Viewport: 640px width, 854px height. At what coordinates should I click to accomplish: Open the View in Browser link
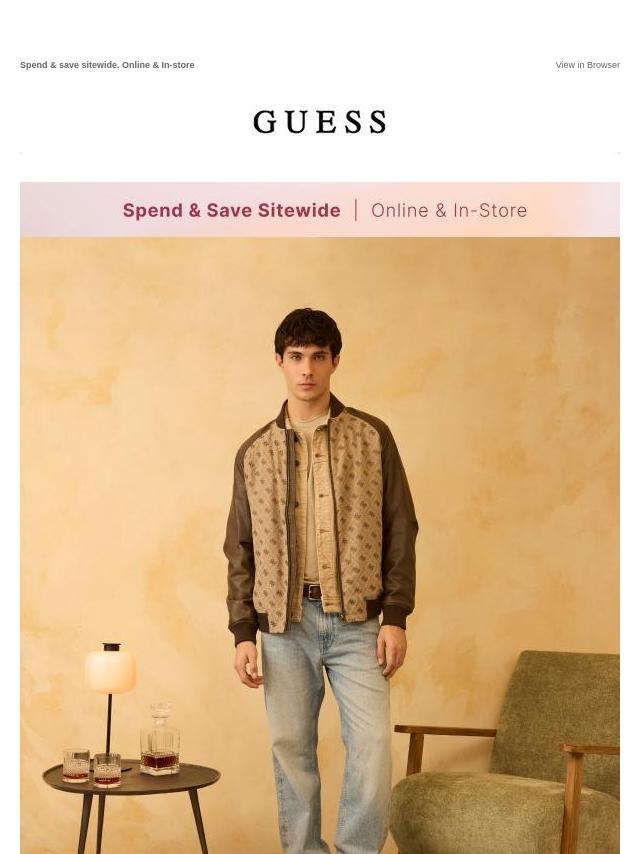pyautogui.click(x=587, y=65)
